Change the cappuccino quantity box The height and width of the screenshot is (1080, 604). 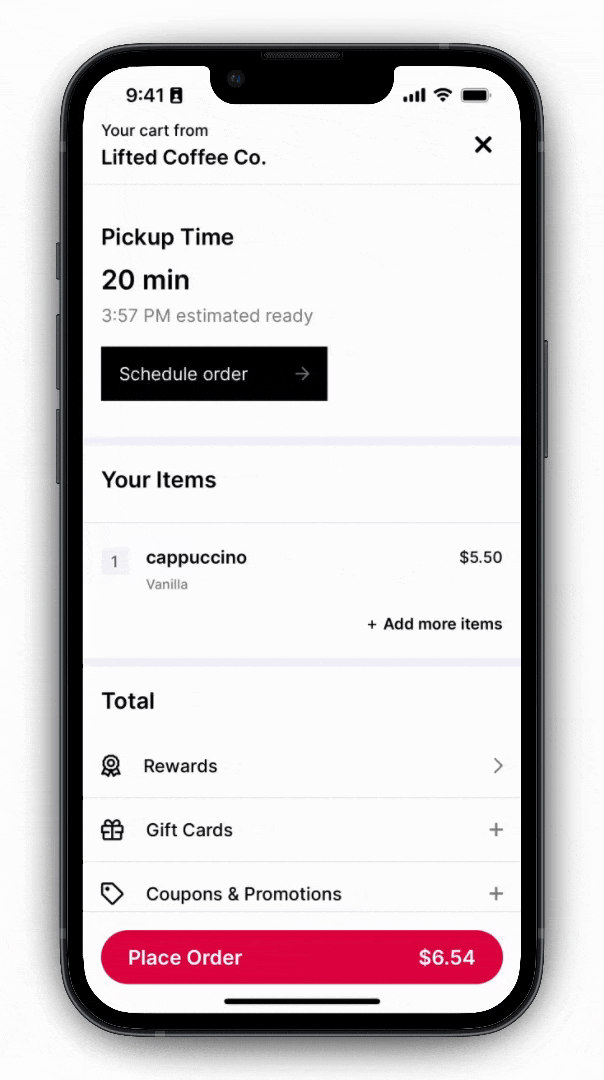click(x=114, y=562)
